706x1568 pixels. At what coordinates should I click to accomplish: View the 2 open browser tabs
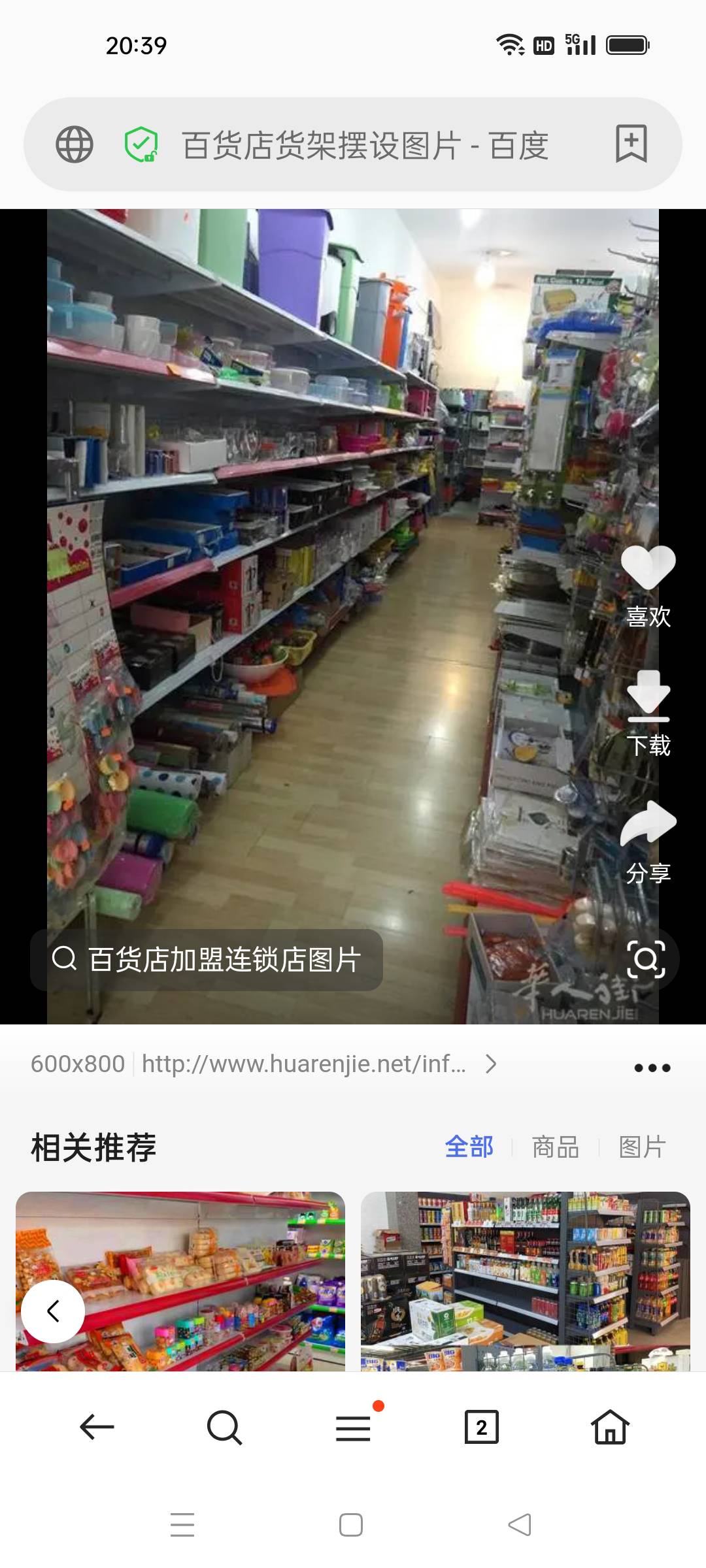481,1427
